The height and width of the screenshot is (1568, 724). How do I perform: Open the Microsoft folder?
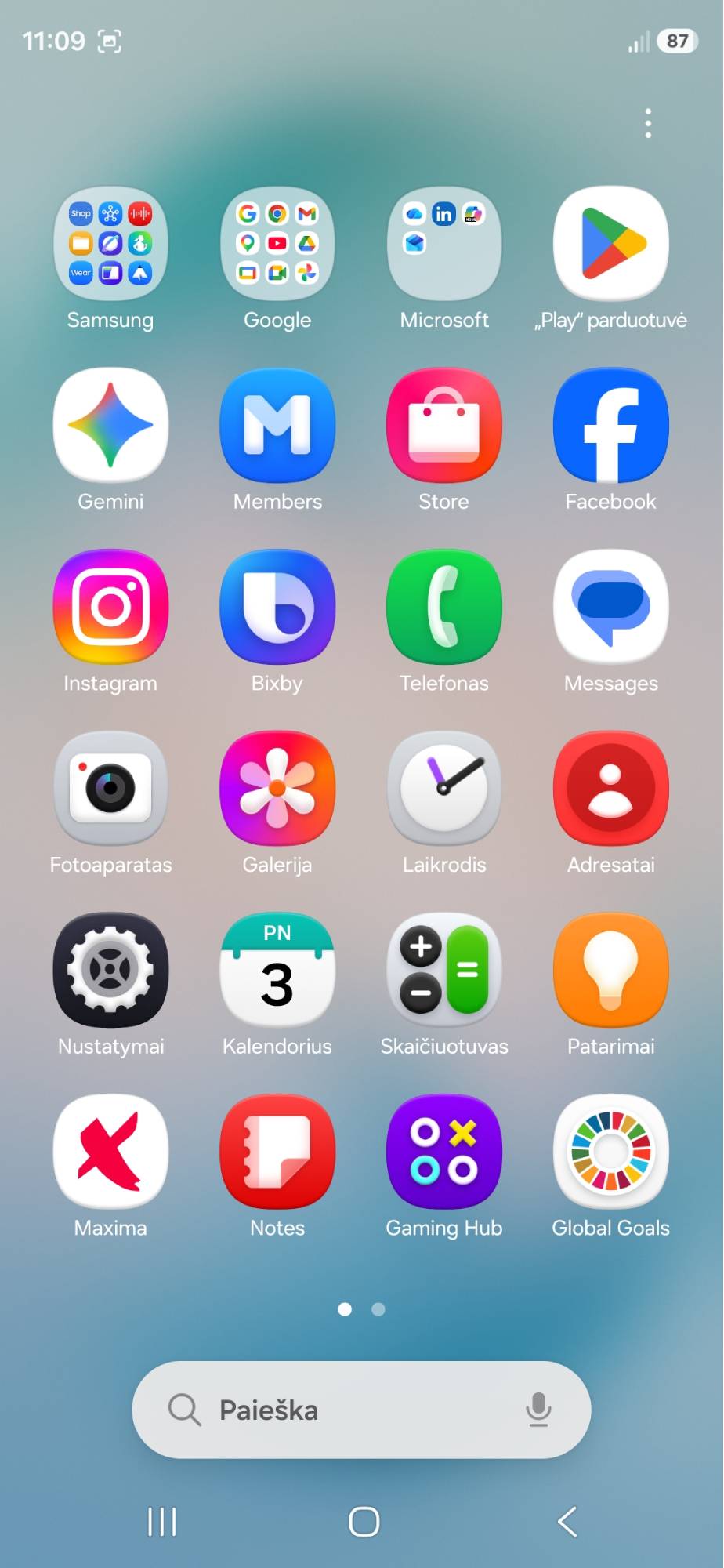pyautogui.click(x=444, y=244)
